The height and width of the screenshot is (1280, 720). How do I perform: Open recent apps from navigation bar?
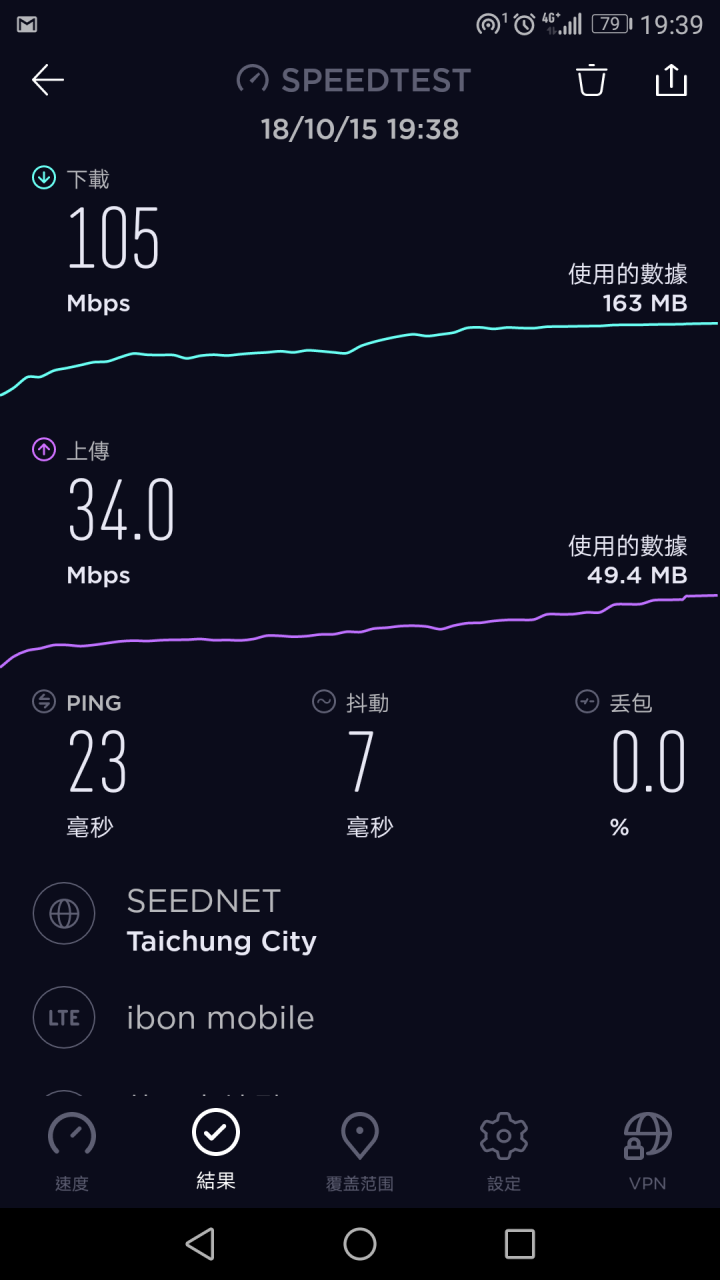(x=520, y=1244)
